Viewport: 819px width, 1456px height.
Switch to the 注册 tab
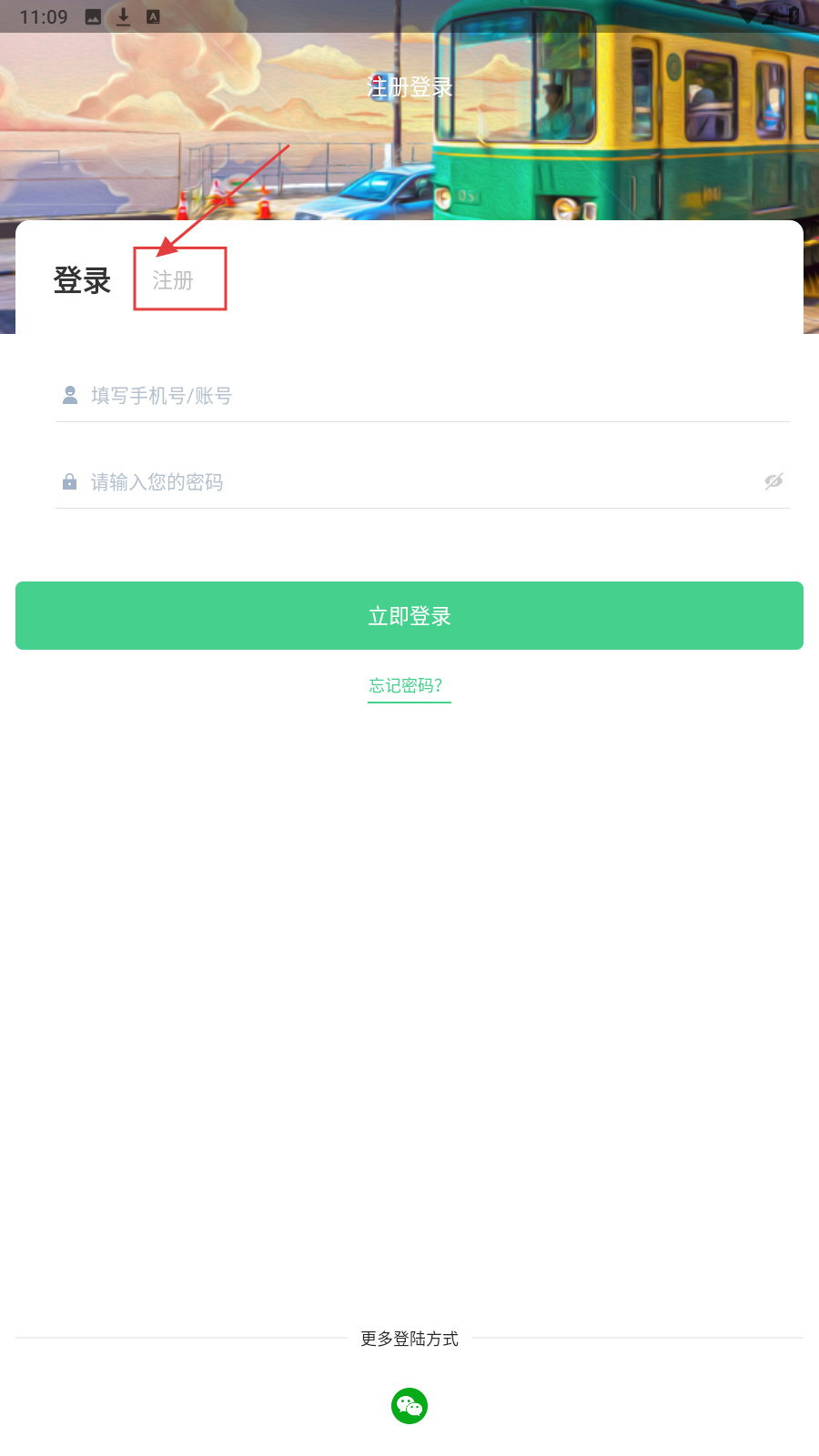point(173,280)
